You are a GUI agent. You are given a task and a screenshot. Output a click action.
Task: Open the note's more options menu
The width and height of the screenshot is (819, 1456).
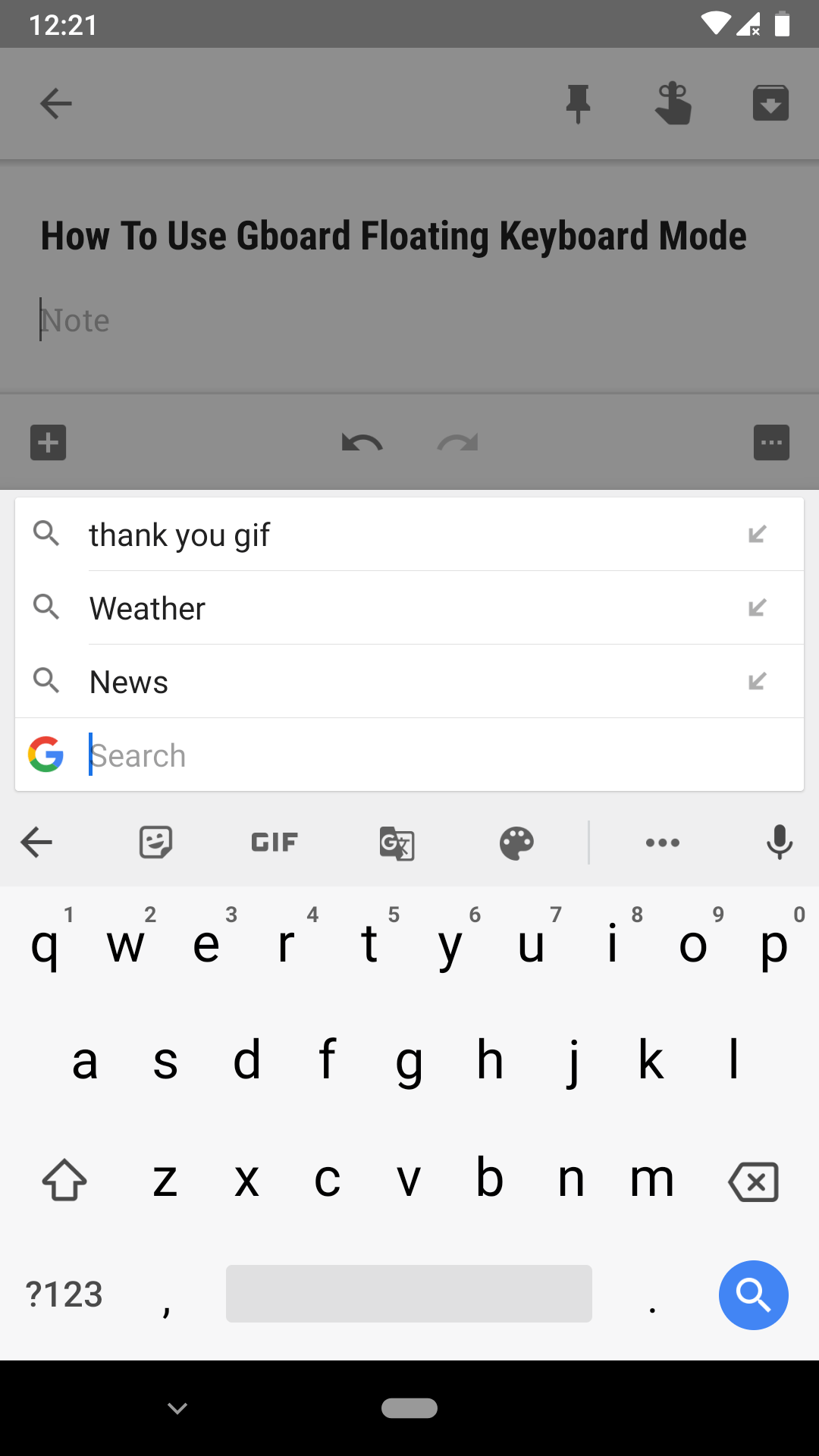[771, 443]
